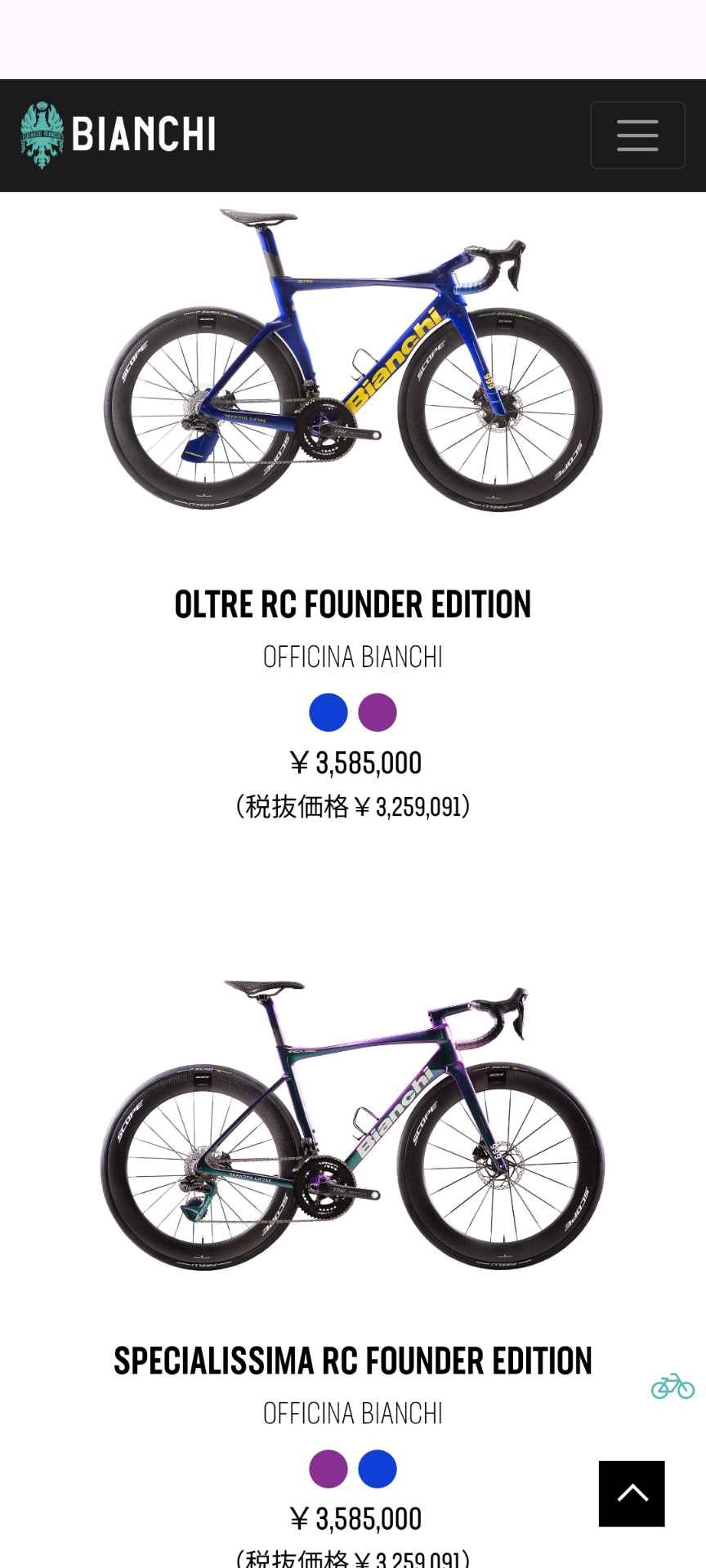706x1568 pixels.
Task: Select blue color for Oltre RC Founder Edition
Action: 328,712
